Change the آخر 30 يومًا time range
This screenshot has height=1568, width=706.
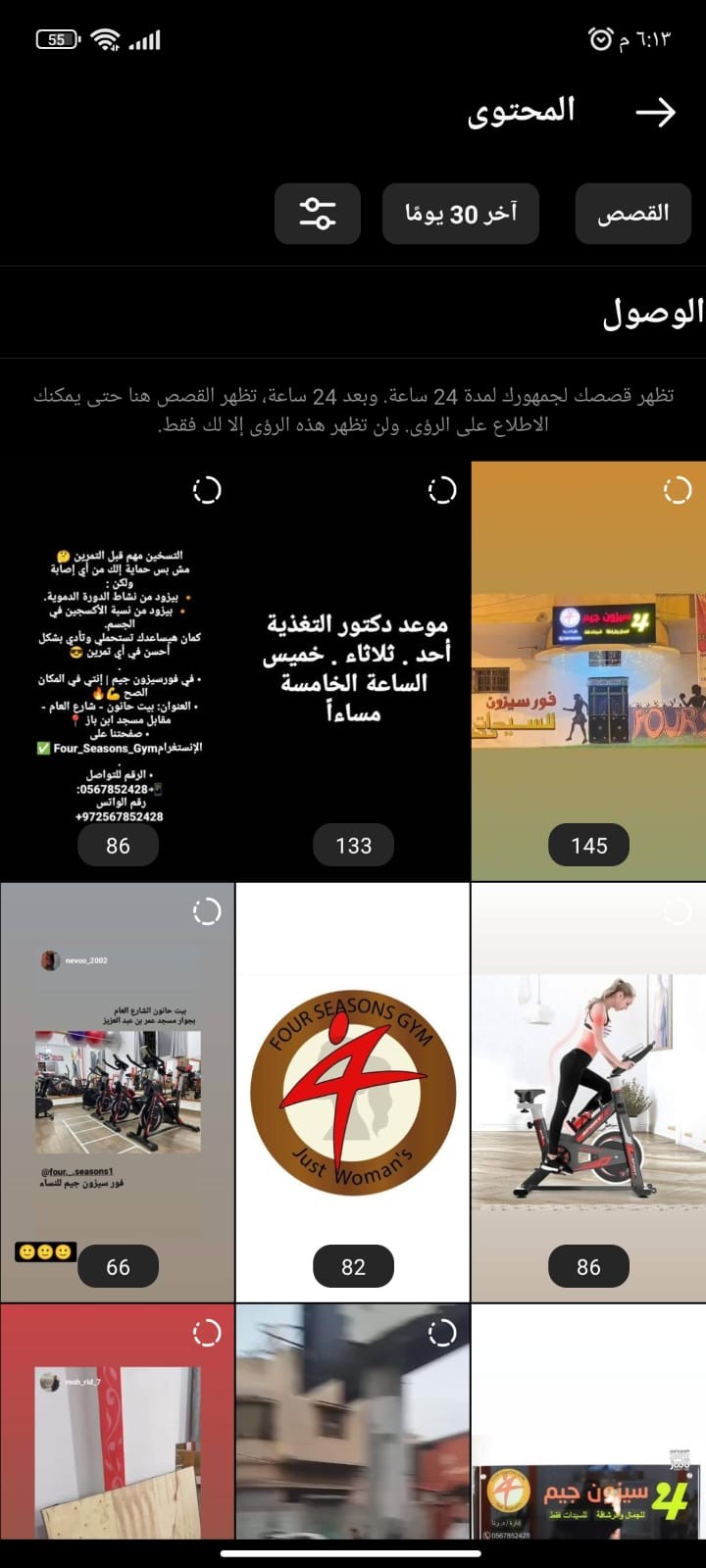point(461,214)
